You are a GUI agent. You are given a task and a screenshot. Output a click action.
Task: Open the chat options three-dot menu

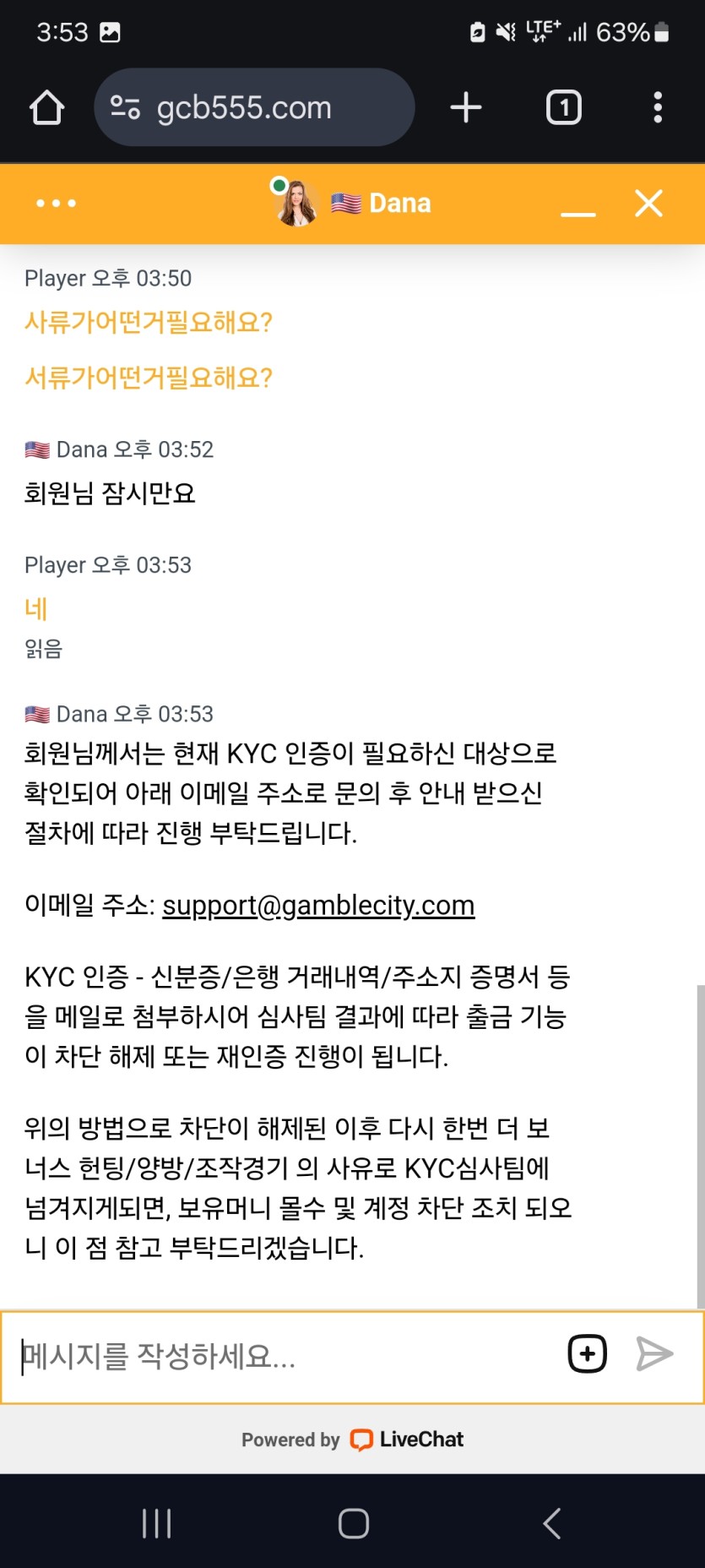click(56, 204)
